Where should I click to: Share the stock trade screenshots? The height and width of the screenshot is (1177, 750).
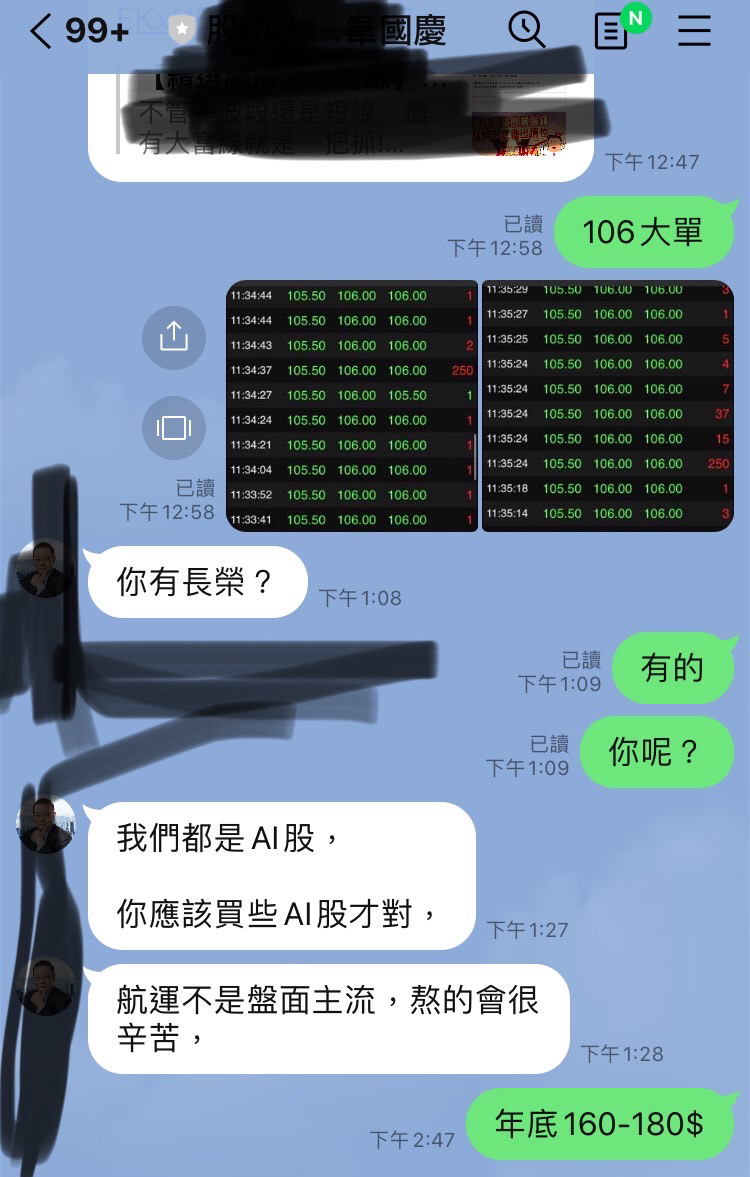[173, 336]
